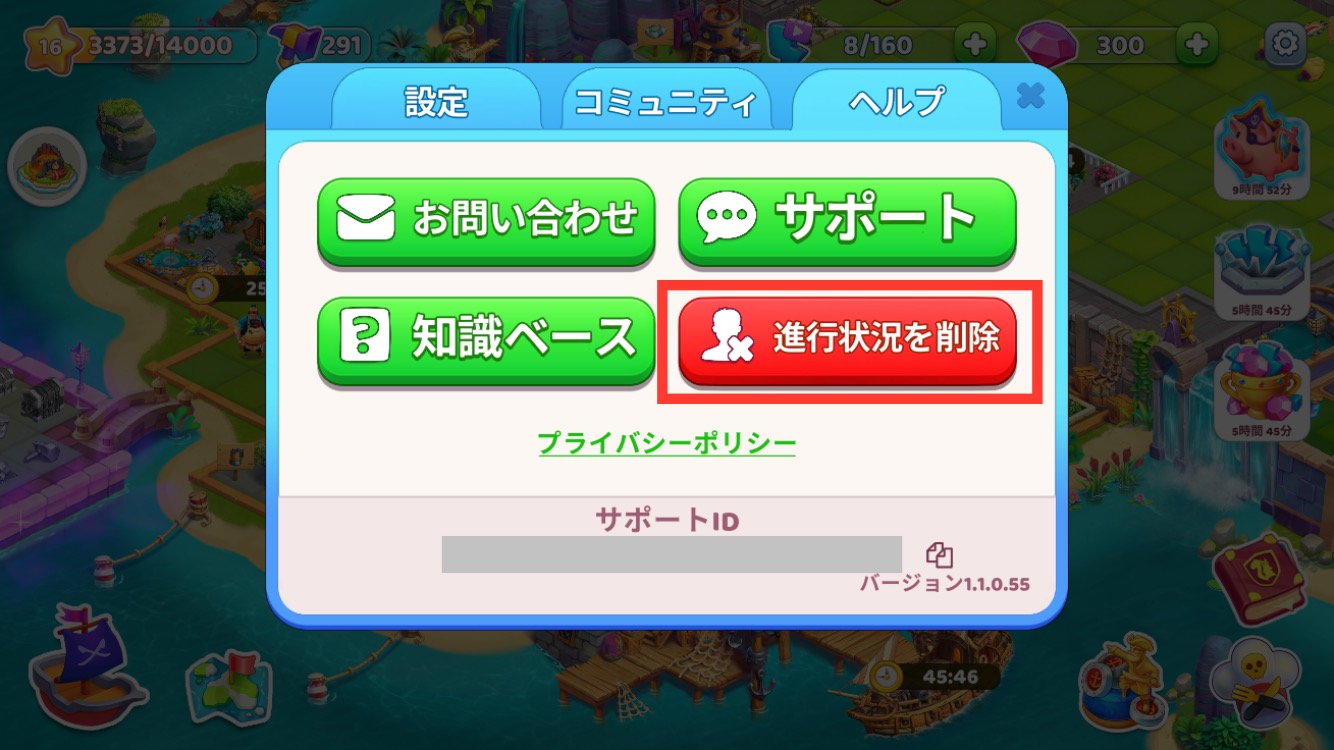Image resolution: width=1334 pixels, height=750 pixels.
Task: Switch to the 設定 tab
Action: point(436,102)
